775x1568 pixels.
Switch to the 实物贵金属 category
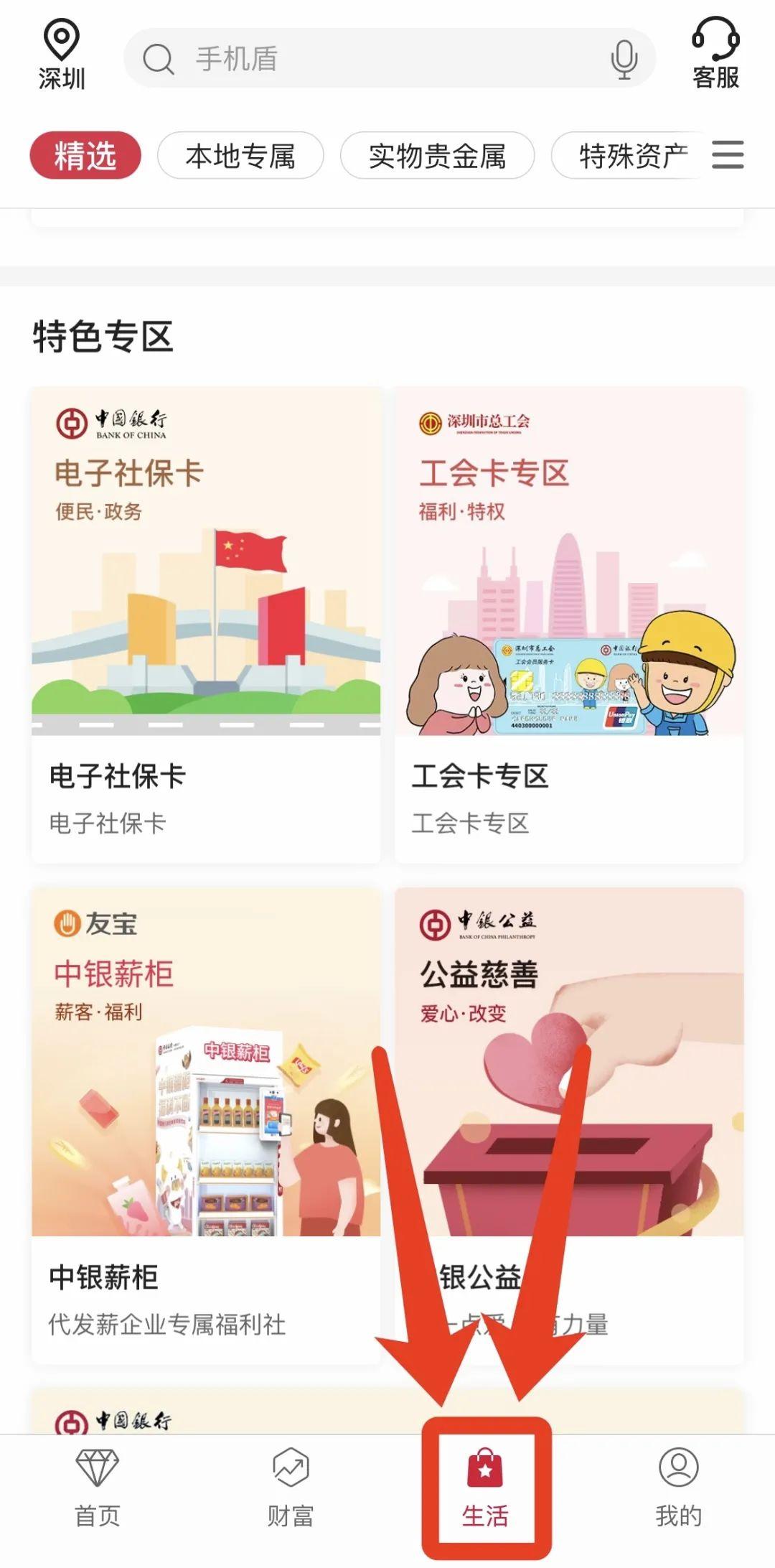[x=437, y=156]
